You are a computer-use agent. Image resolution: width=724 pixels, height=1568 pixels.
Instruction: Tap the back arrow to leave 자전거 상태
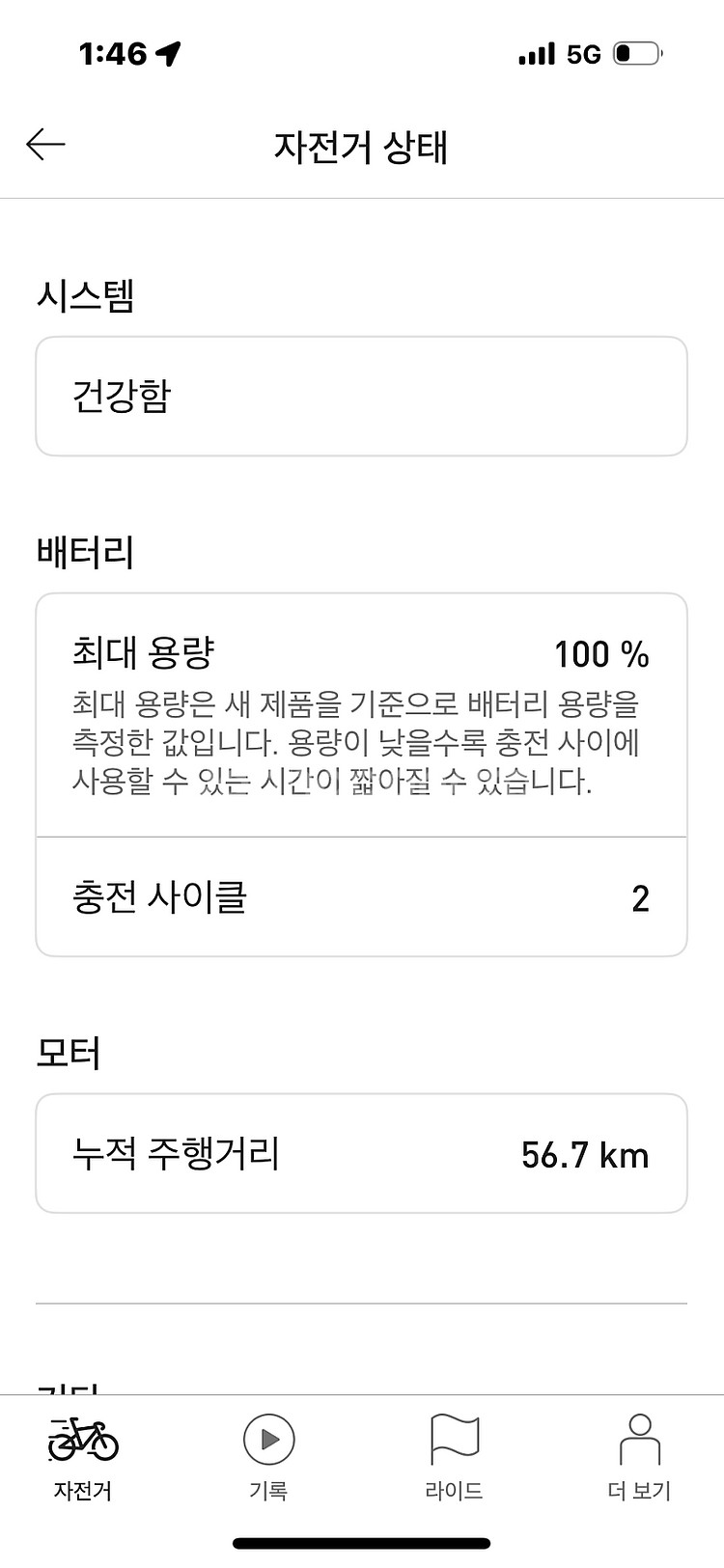[45, 143]
